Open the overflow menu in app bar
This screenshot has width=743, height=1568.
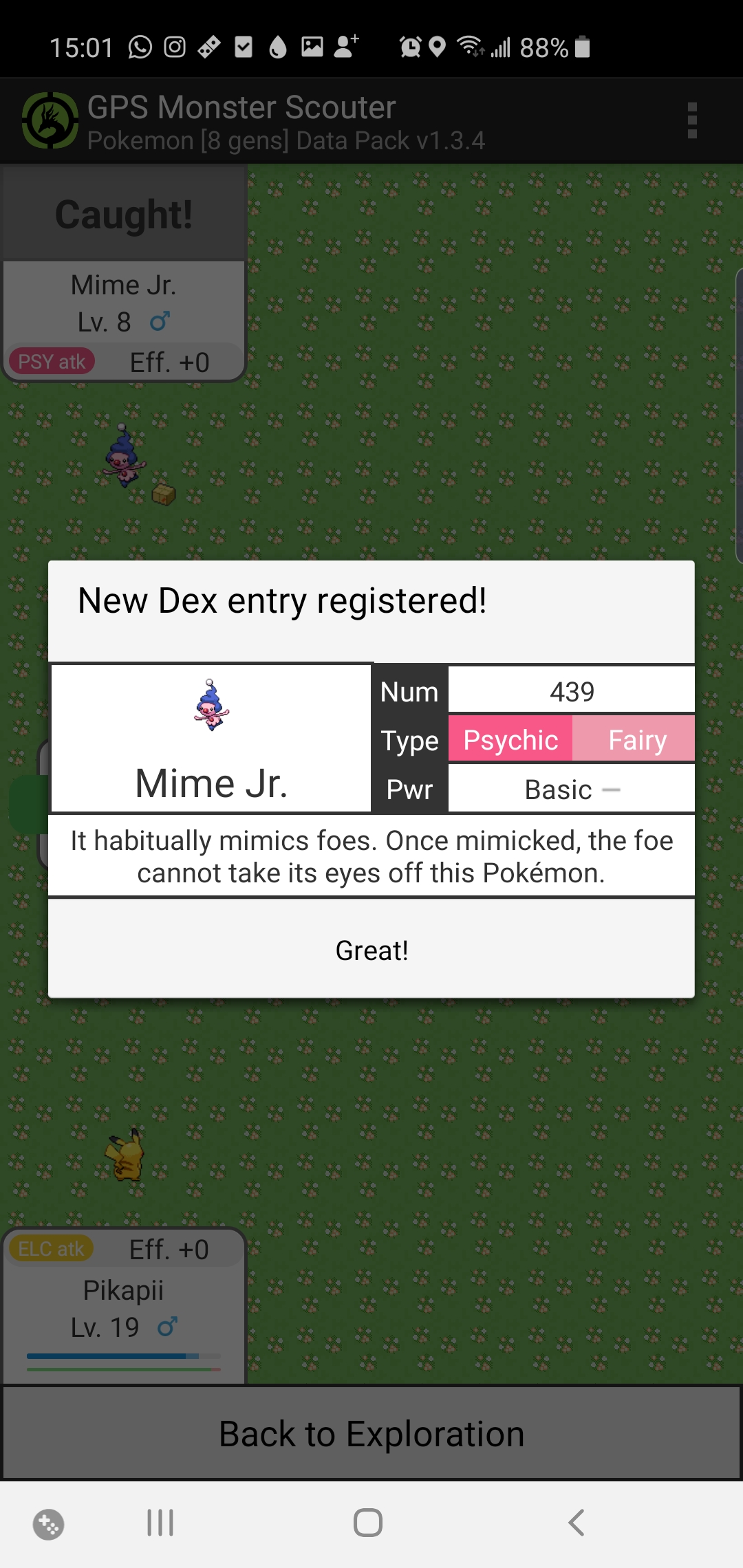pos(692,121)
